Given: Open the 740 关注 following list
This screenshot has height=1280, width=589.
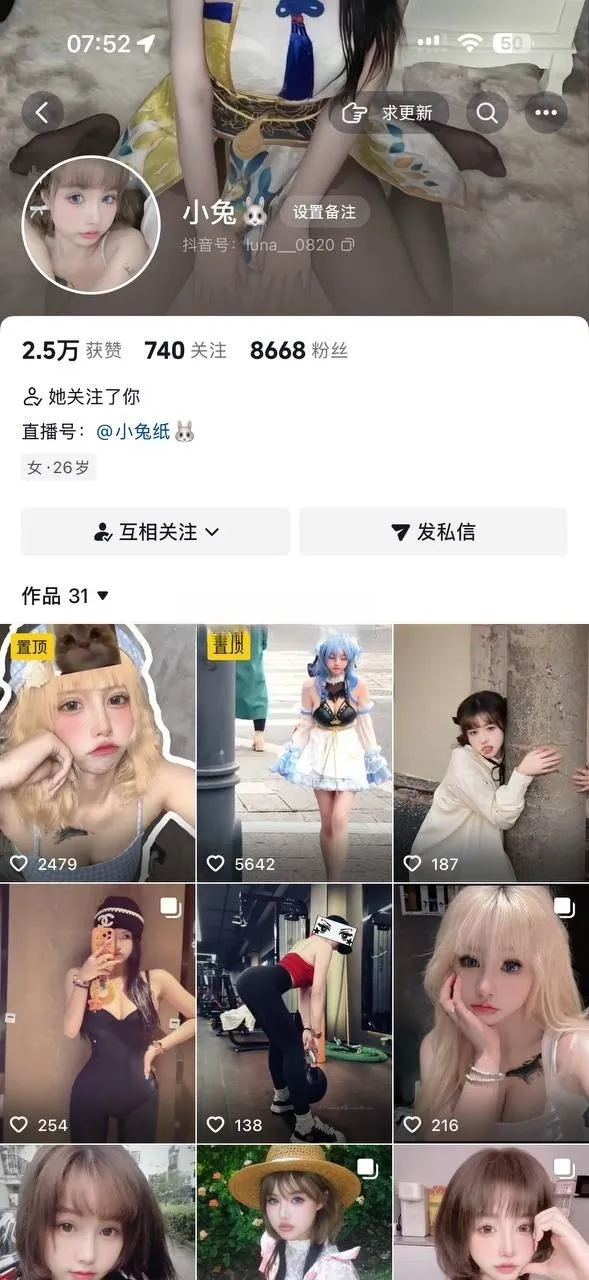Looking at the screenshot, I should pyautogui.click(x=185, y=350).
